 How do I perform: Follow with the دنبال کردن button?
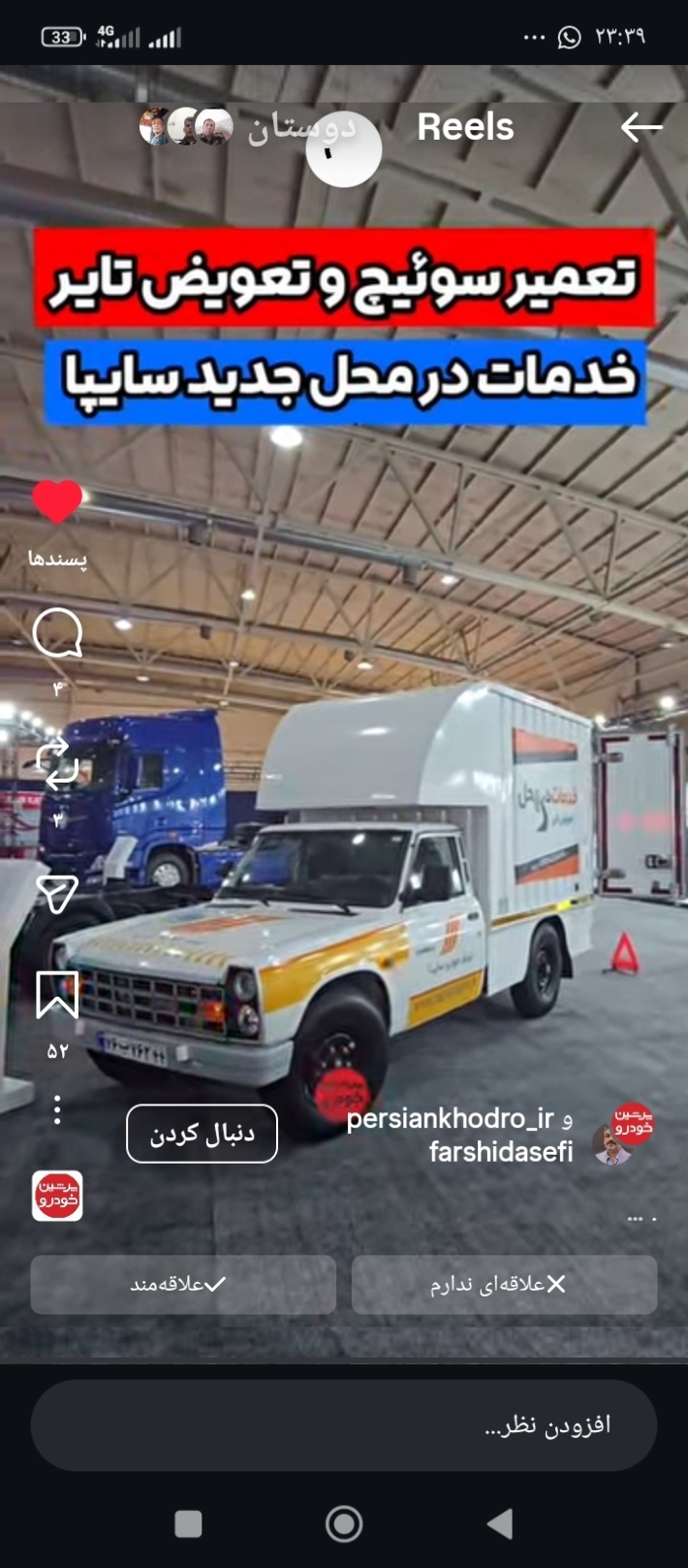click(x=202, y=1134)
